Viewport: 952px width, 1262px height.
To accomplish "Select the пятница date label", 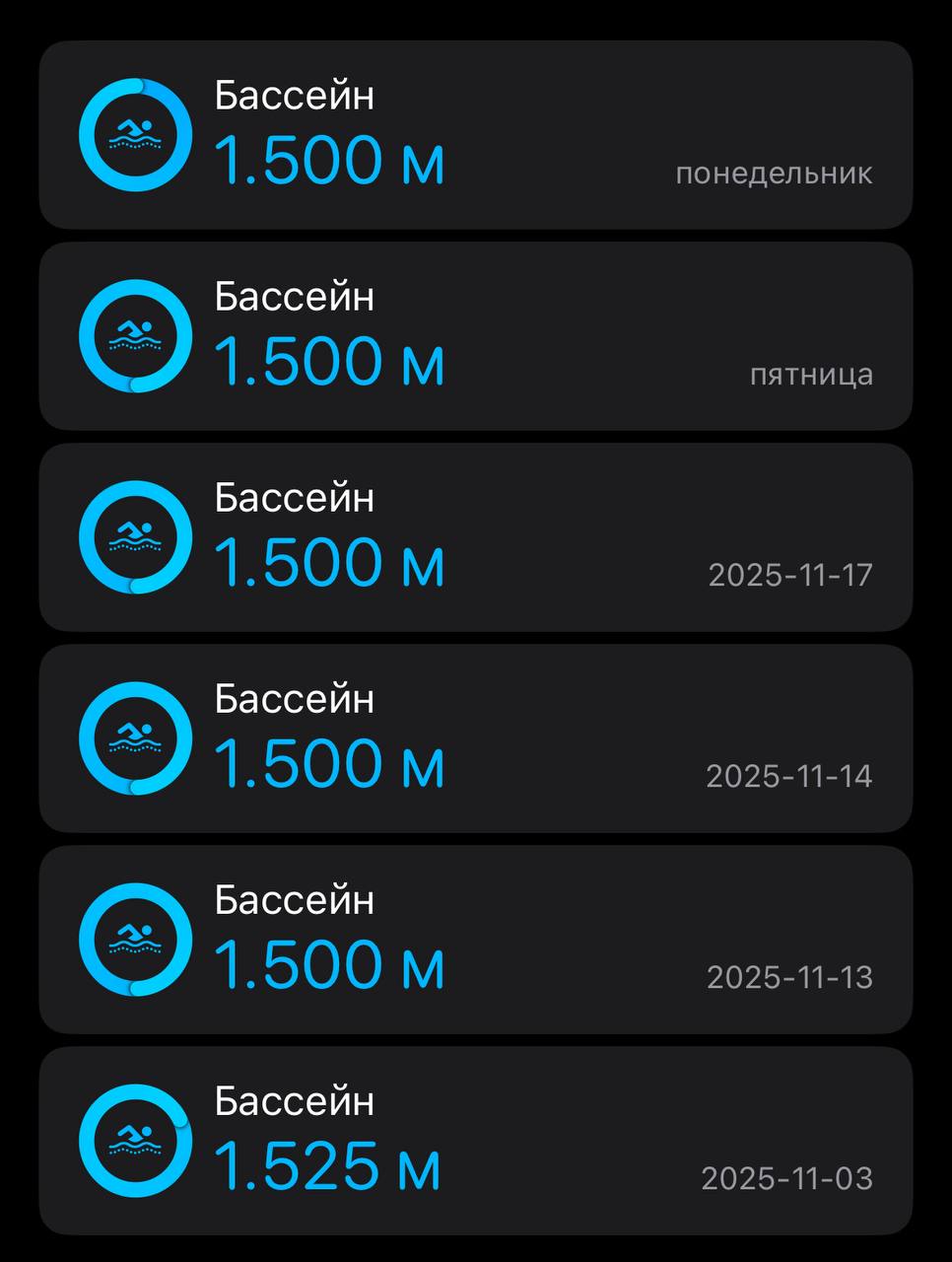I will [x=811, y=375].
